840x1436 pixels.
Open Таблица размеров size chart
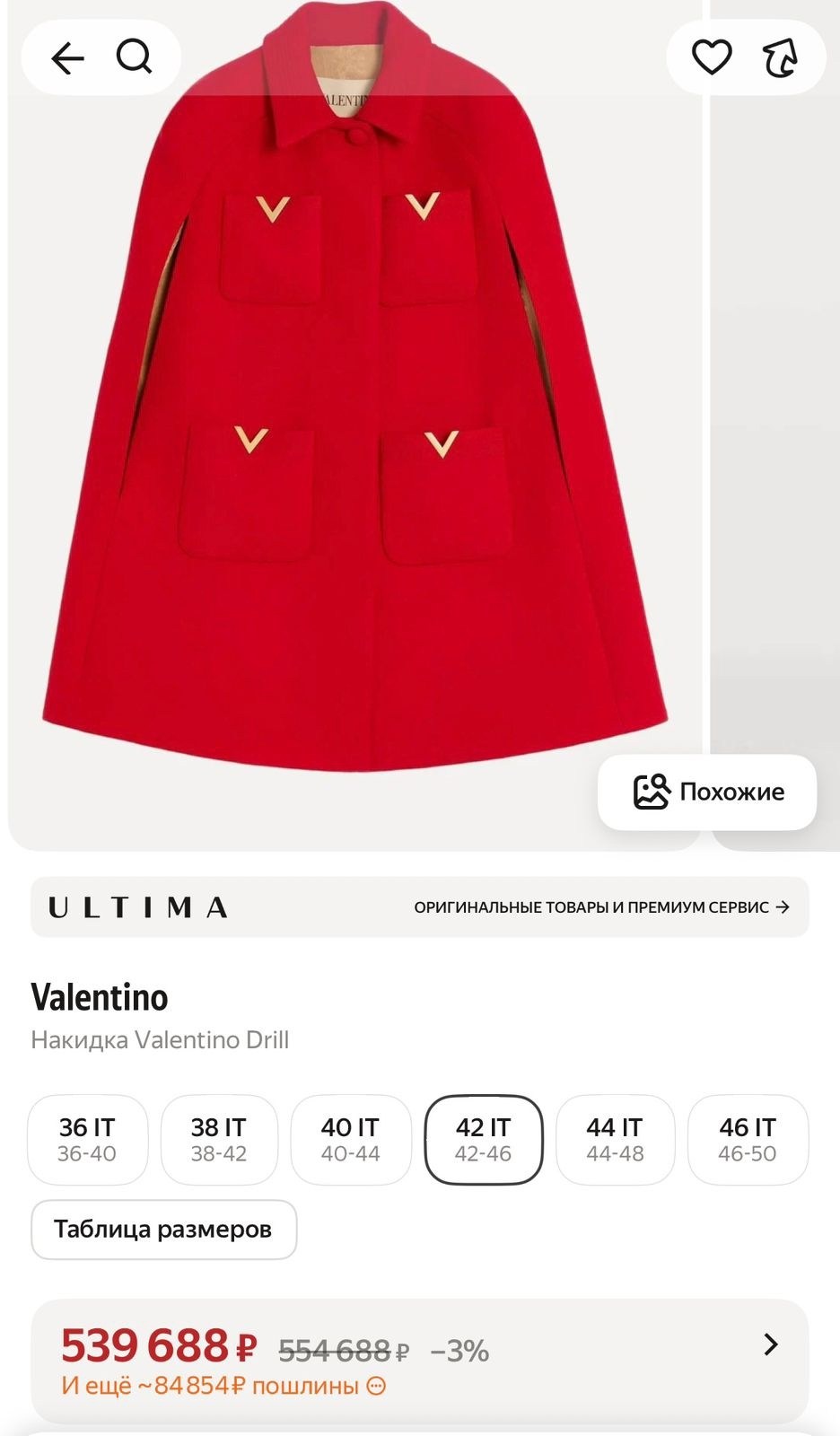point(163,1229)
